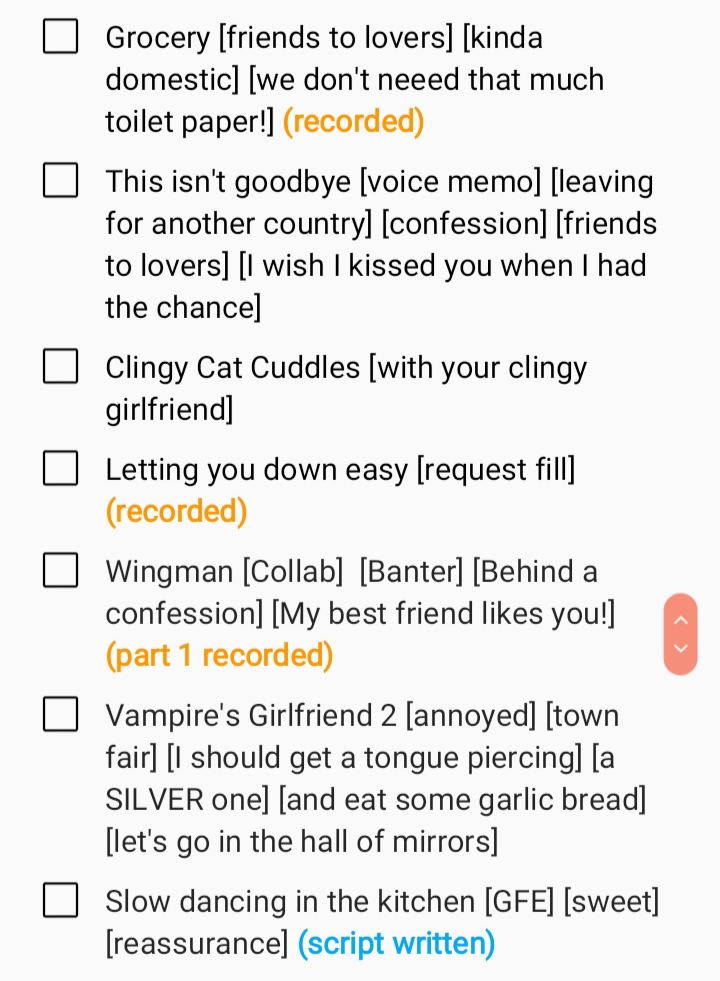
Task: Check Slow dancing in the kitchen
Action: pyautogui.click(x=61, y=900)
